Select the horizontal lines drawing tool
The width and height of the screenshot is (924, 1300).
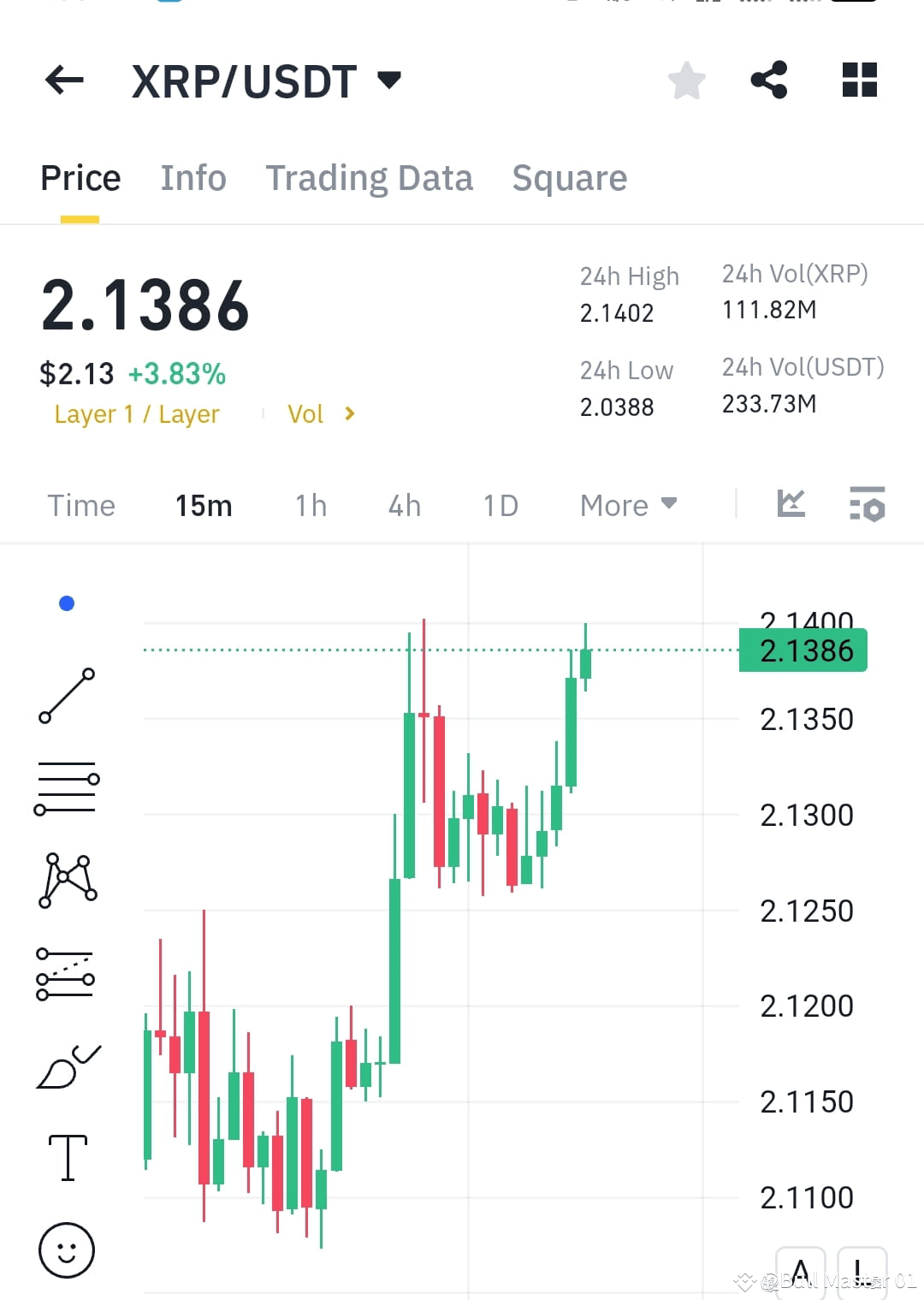[x=67, y=786]
